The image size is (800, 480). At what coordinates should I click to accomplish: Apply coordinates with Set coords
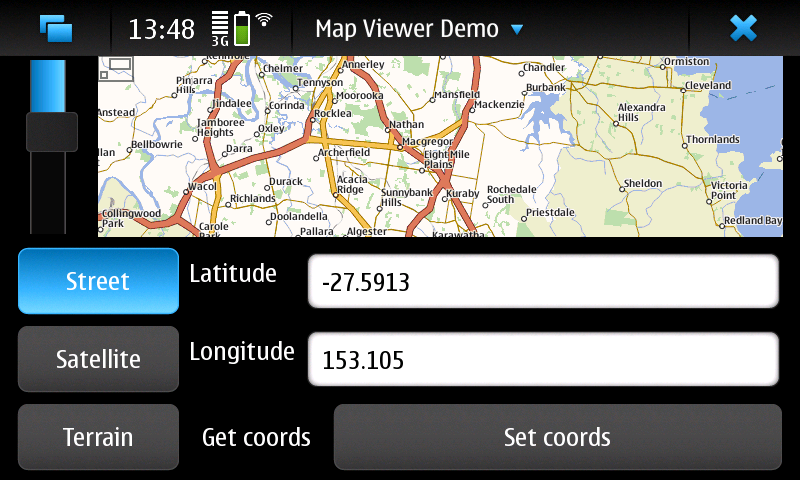pyautogui.click(x=557, y=437)
